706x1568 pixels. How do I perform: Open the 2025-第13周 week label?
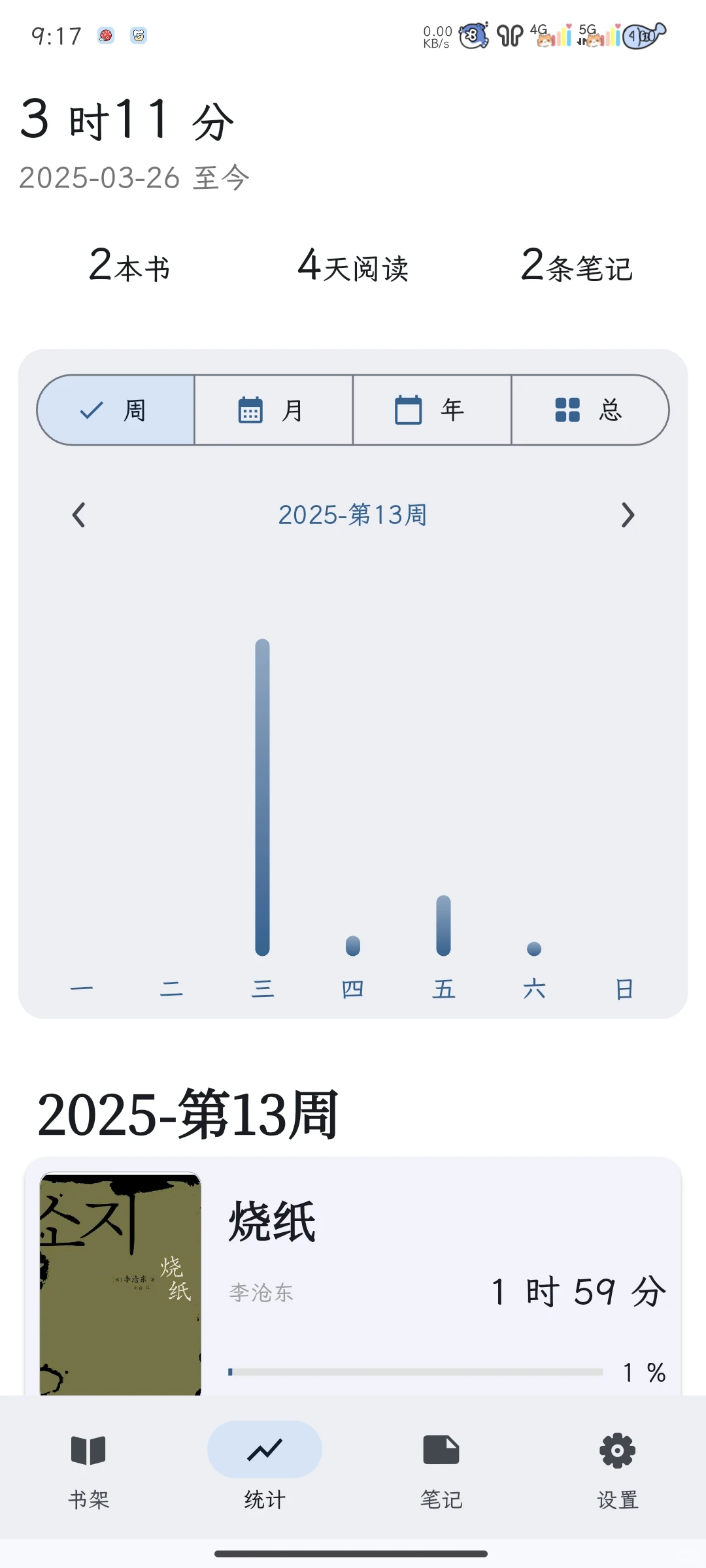tap(353, 515)
